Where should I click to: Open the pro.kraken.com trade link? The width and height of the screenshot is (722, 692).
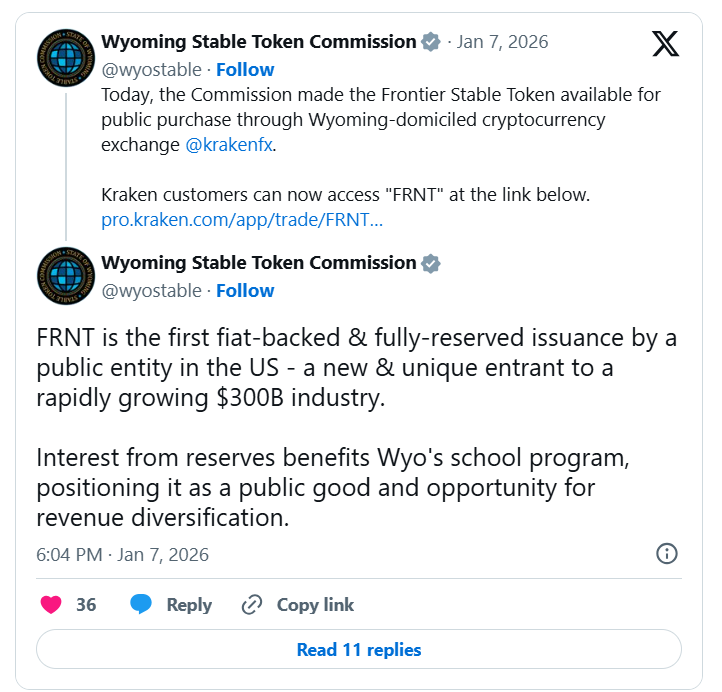pyautogui.click(x=242, y=219)
